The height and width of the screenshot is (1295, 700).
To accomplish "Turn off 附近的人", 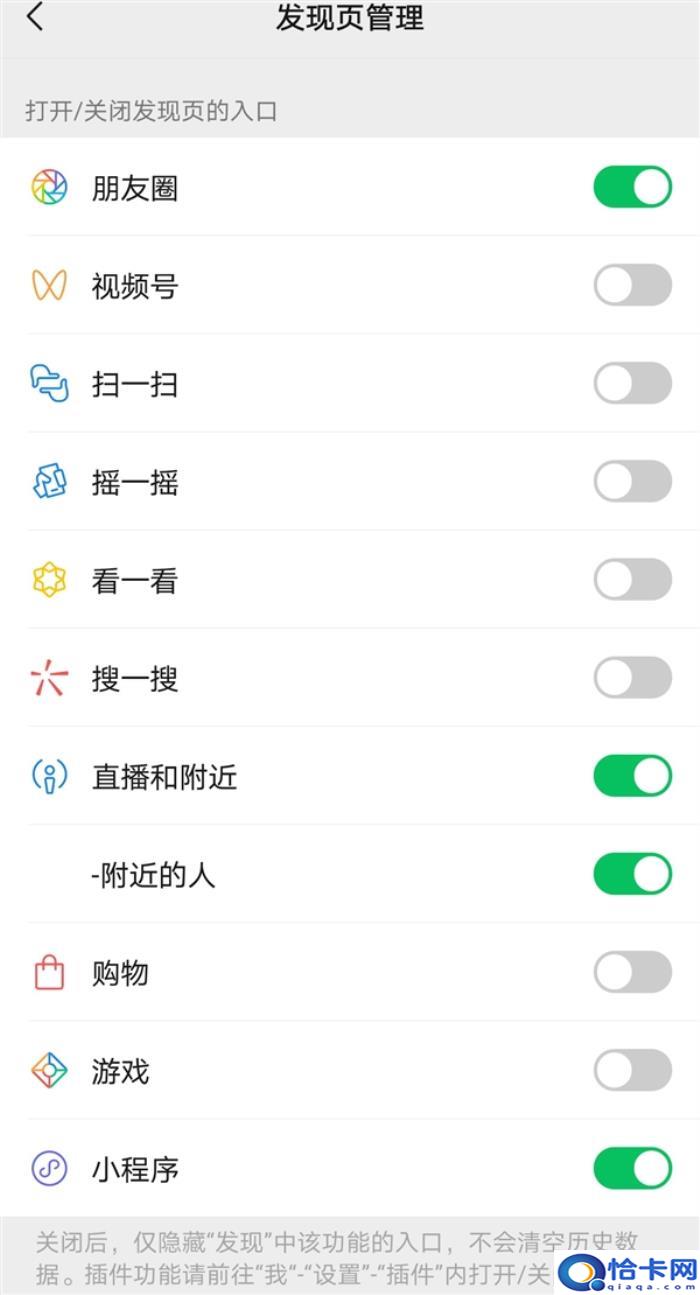I will pyautogui.click(x=632, y=873).
